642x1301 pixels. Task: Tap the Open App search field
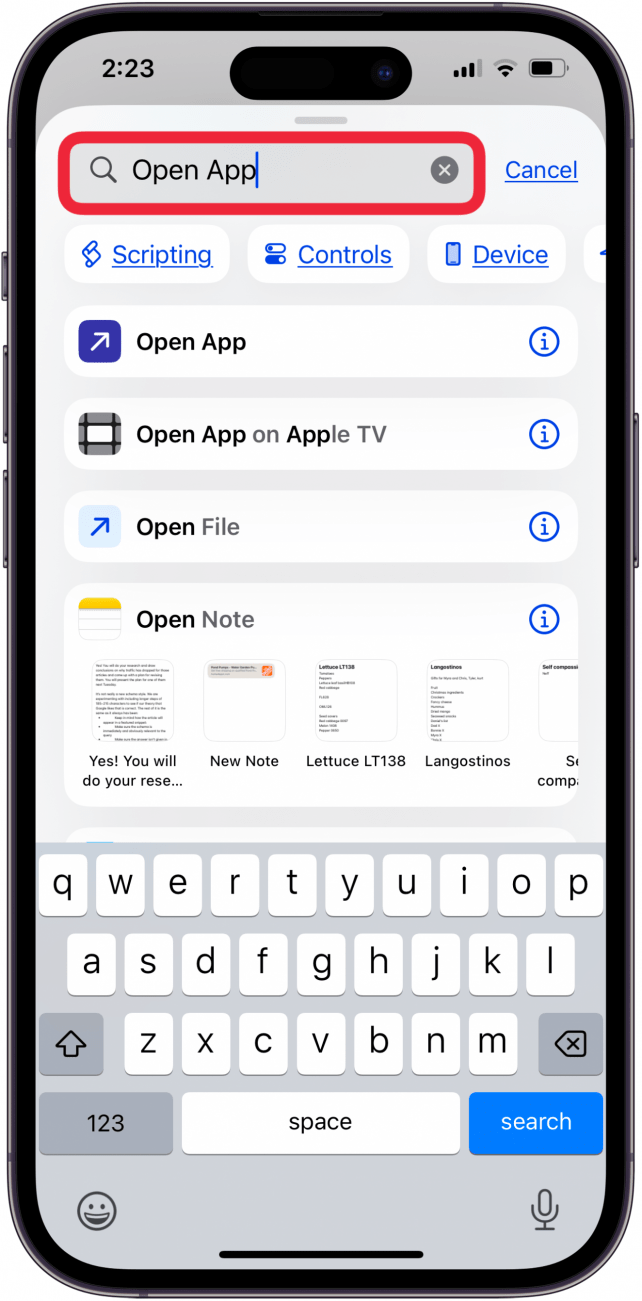coord(270,170)
